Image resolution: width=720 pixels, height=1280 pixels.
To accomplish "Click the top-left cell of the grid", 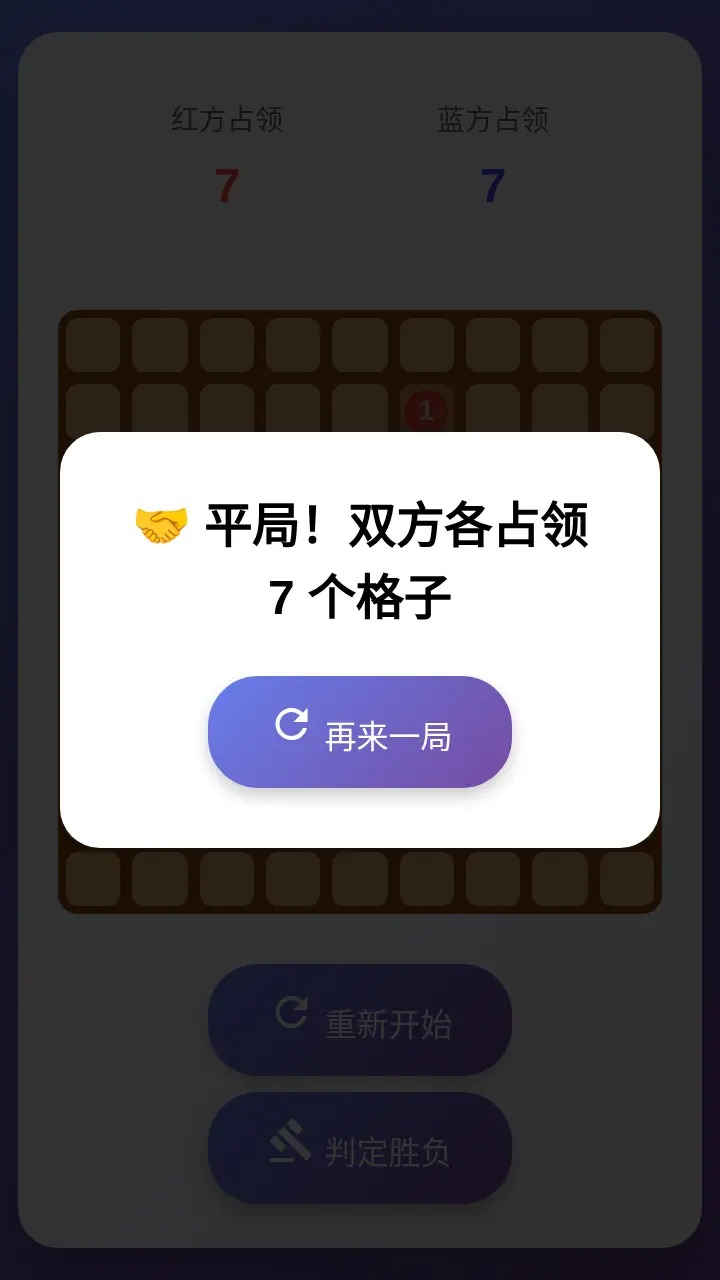I will click(x=95, y=343).
